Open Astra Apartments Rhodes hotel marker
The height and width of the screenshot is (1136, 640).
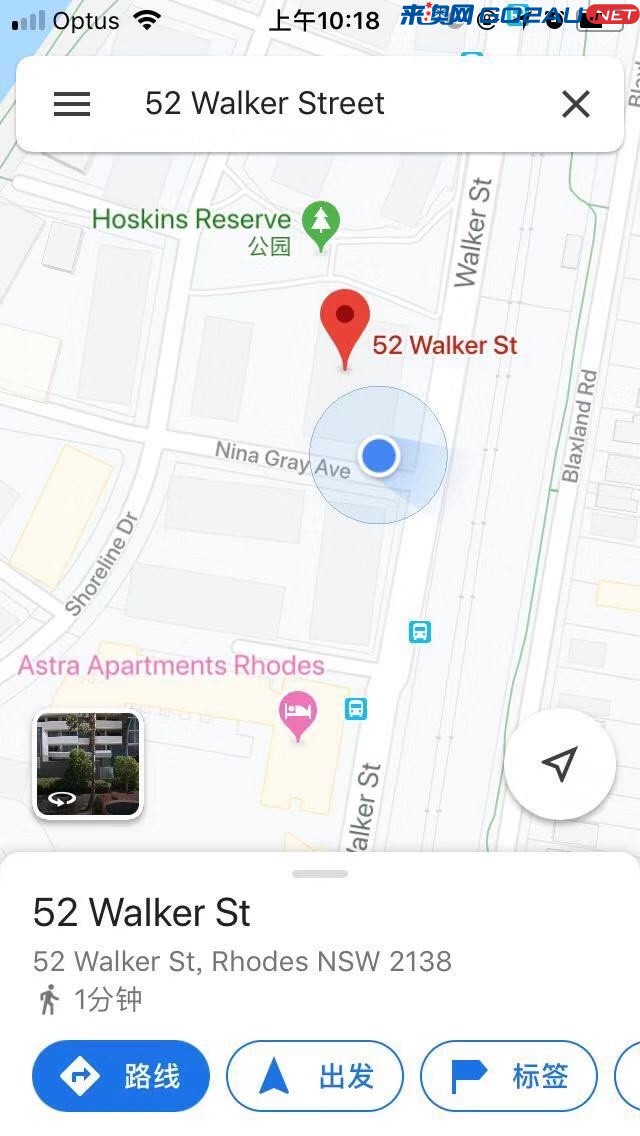298,716
